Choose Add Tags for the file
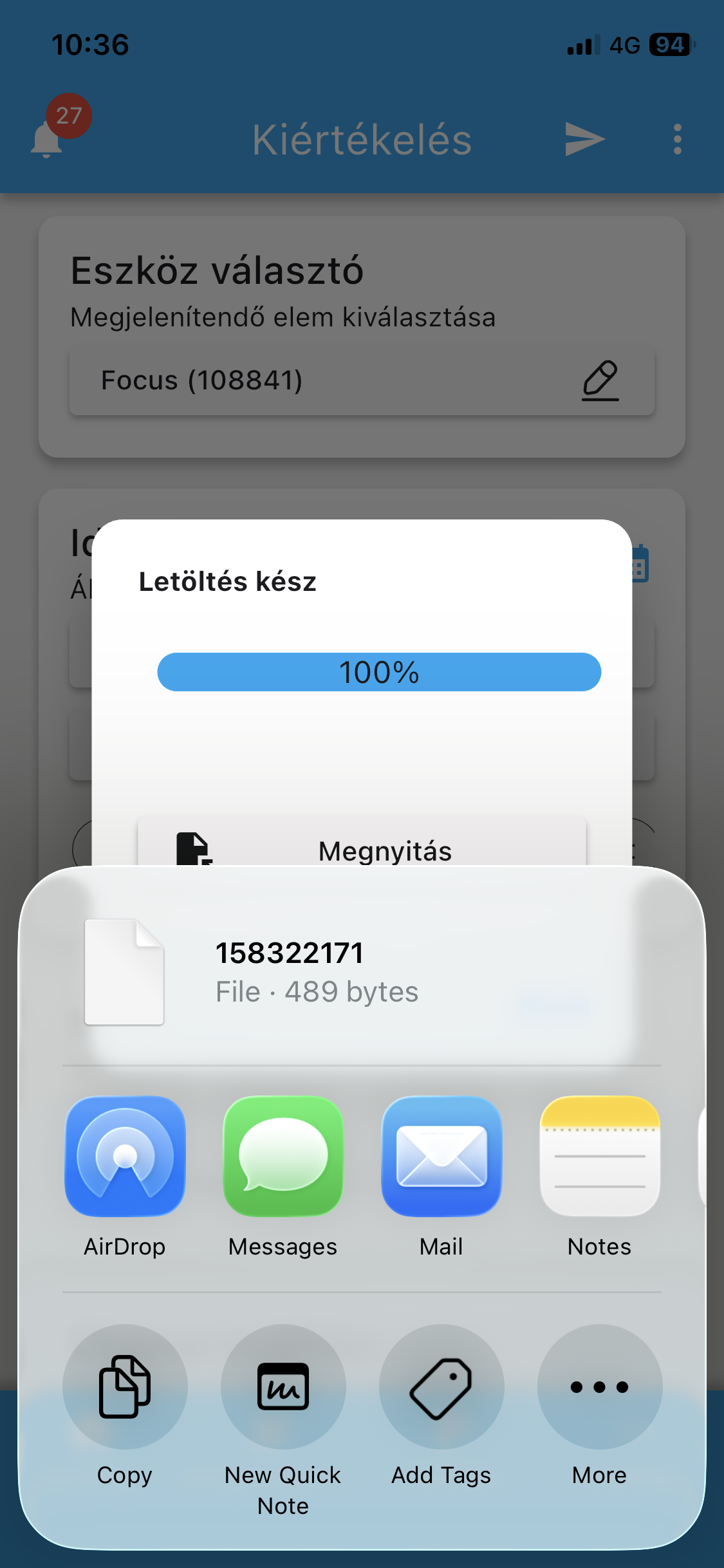Viewport: 724px width, 1568px height. (x=441, y=1386)
